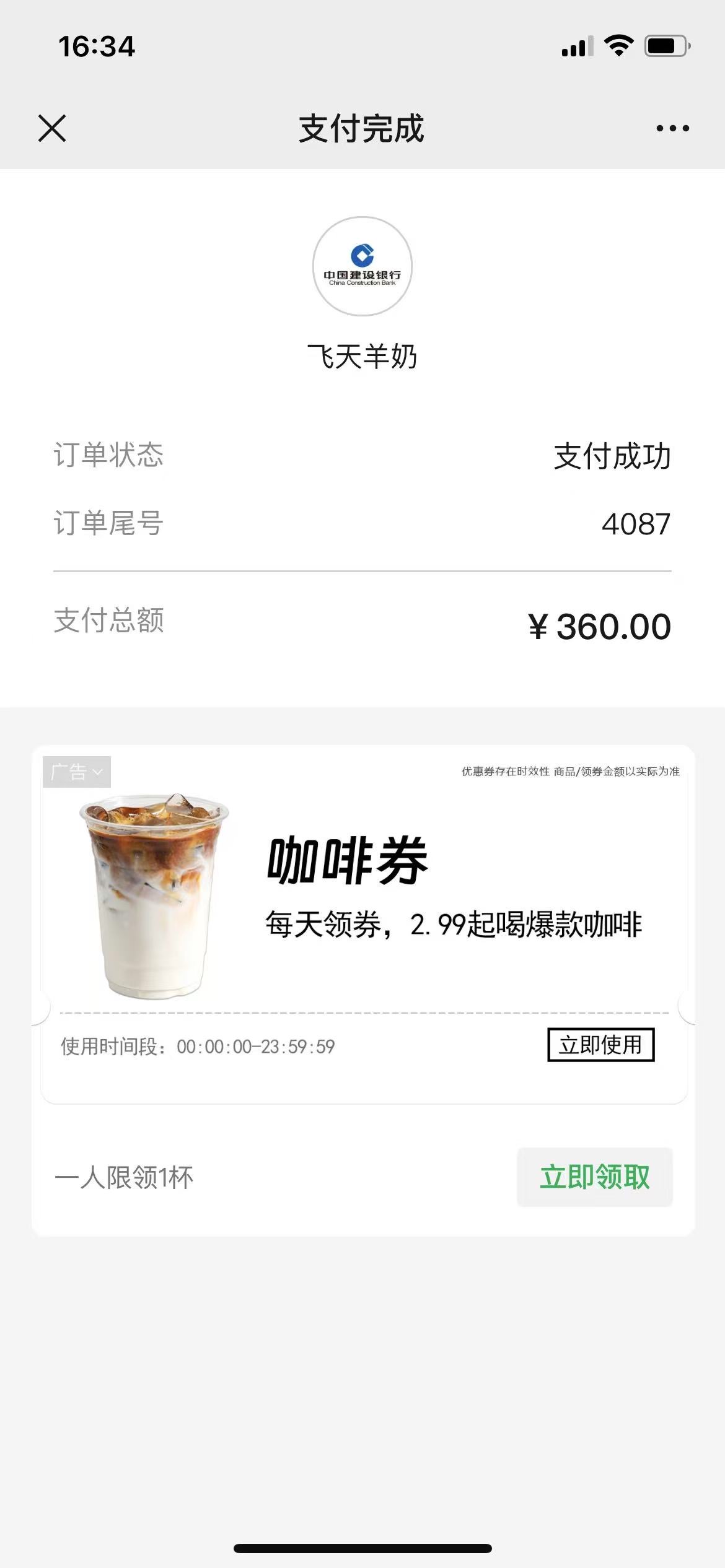Claim the coffee coupon via 立即领取
The image size is (725, 1568).
tap(594, 1177)
